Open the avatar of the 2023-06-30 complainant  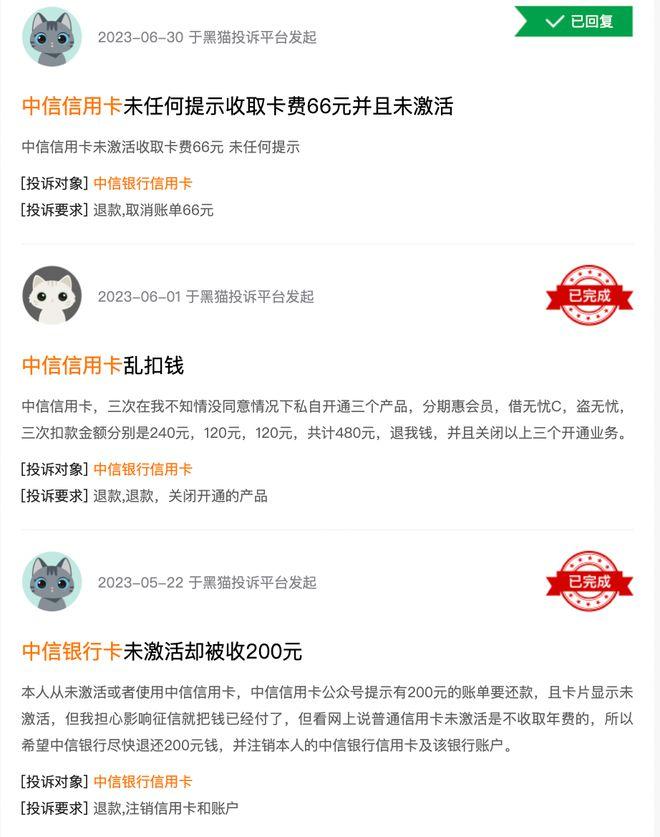[52, 36]
